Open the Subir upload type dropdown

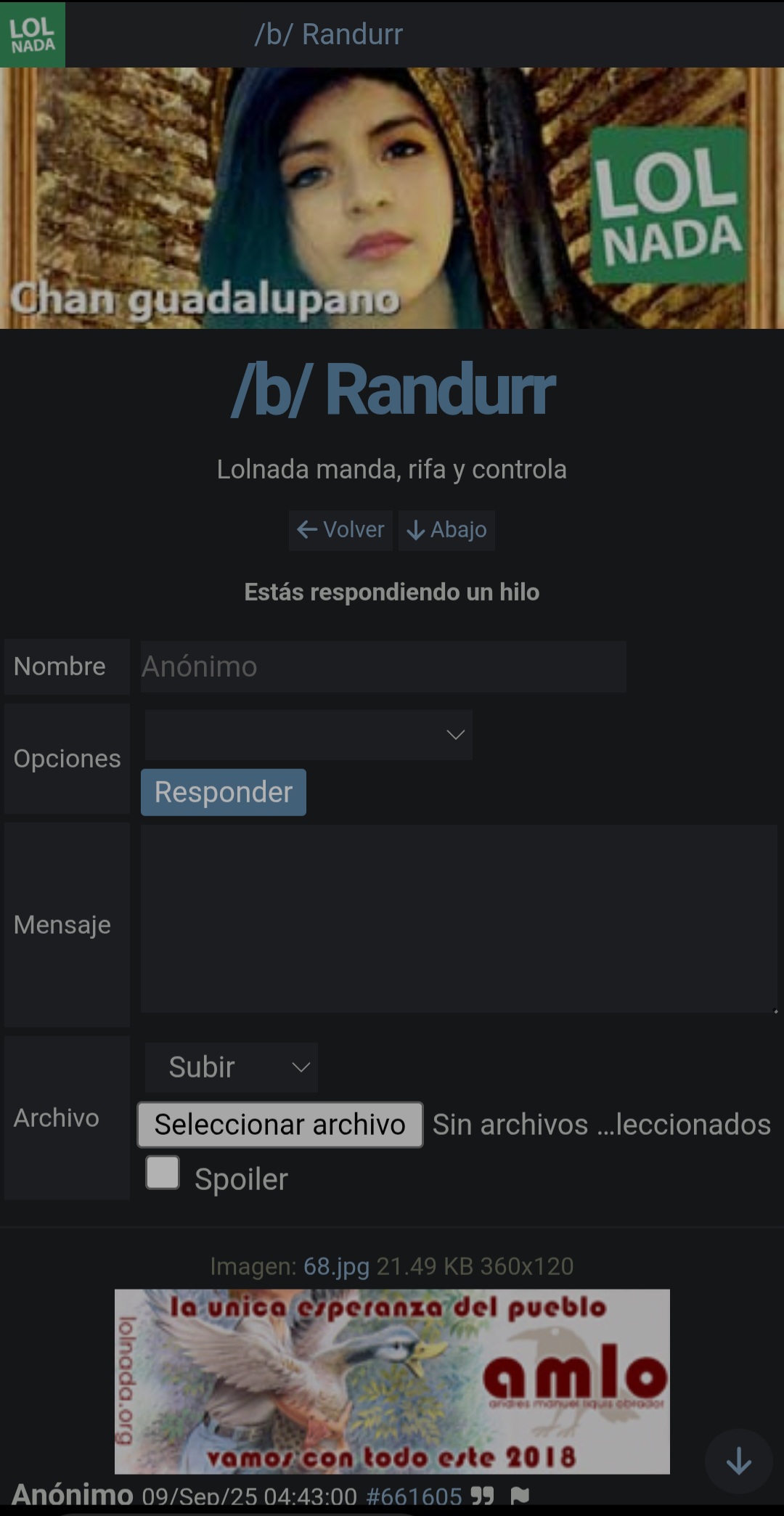(232, 1067)
